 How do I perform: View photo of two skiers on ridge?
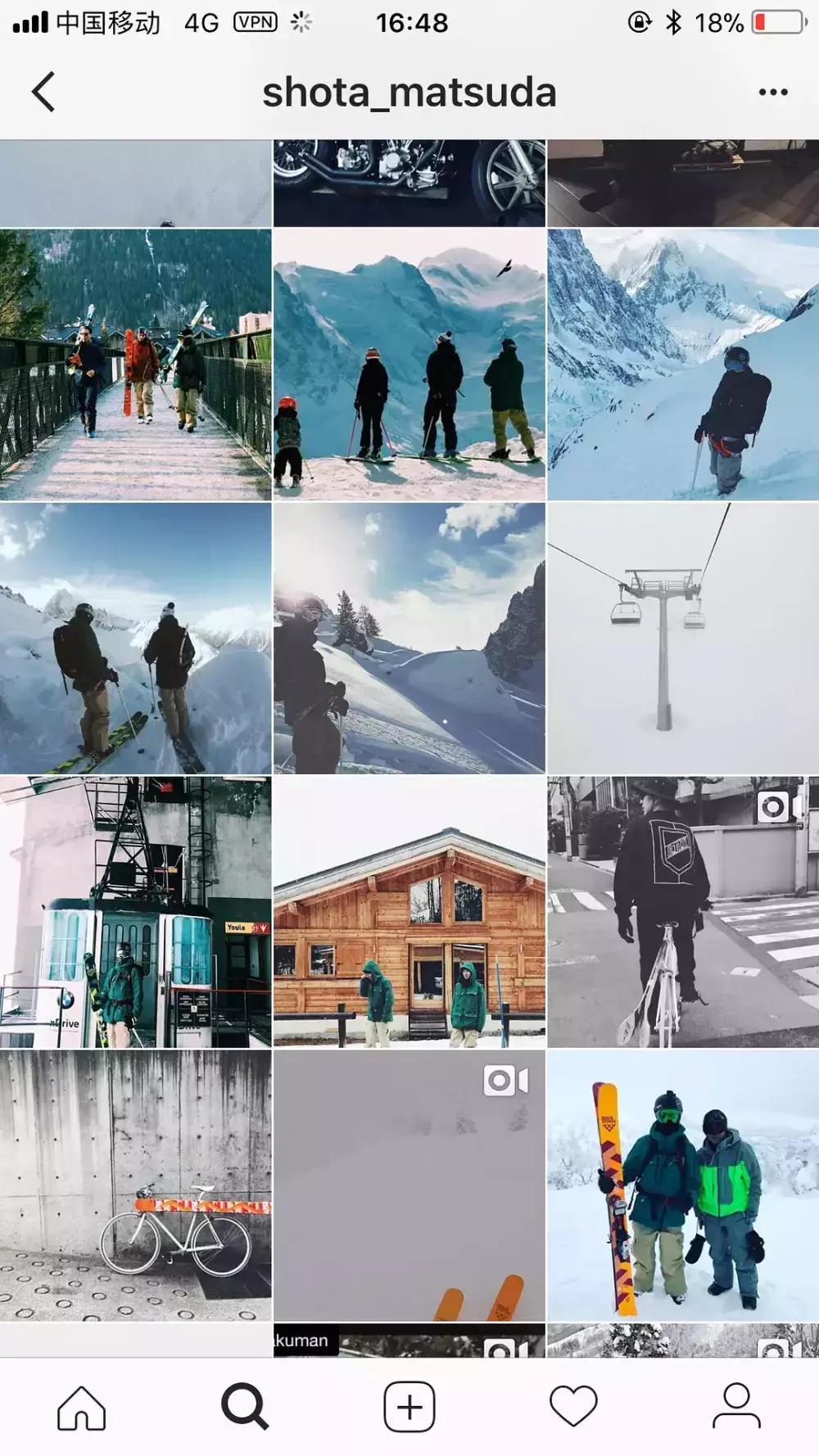coord(135,638)
